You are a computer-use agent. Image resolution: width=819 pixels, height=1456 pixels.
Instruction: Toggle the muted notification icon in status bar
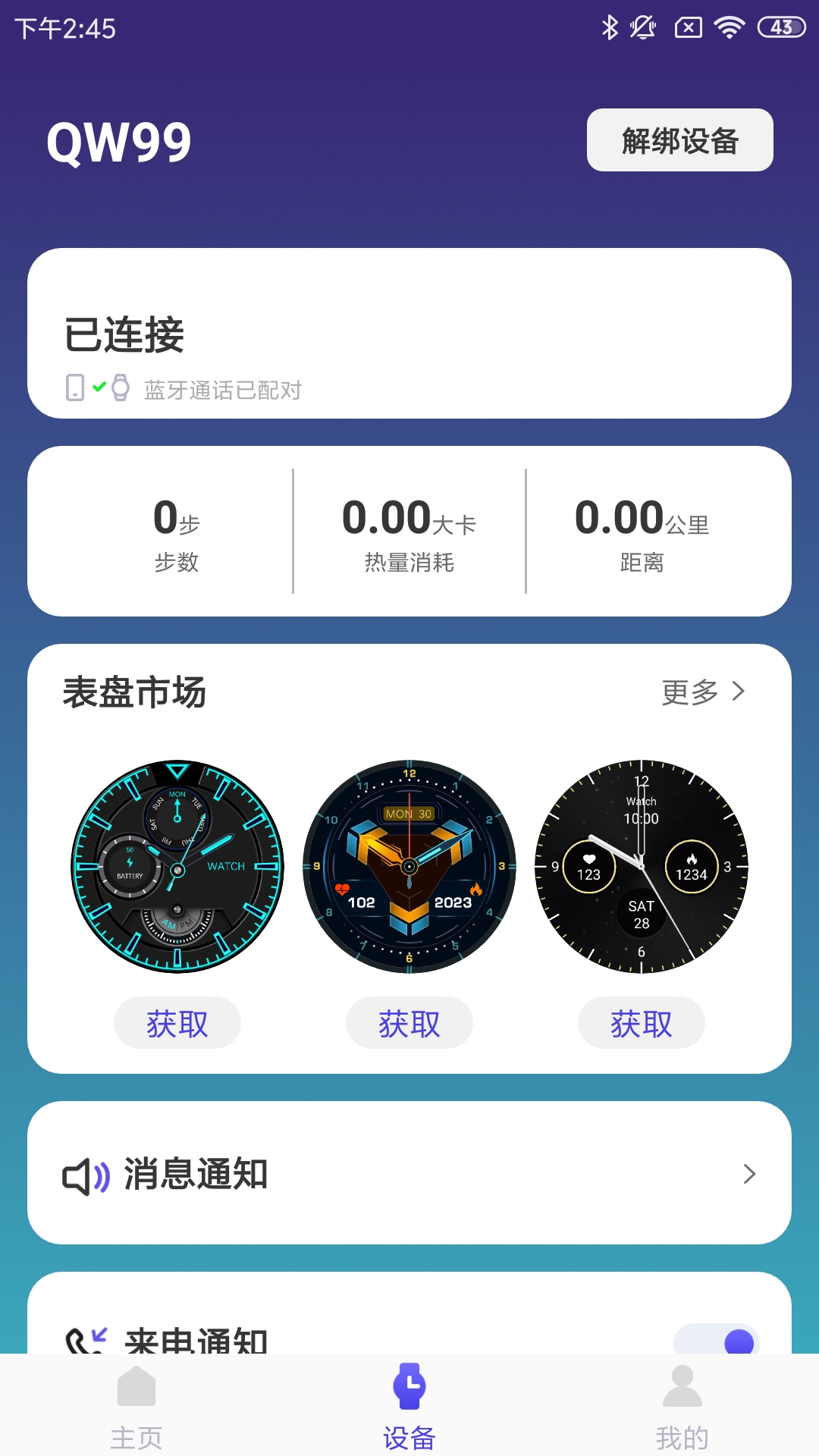642,27
